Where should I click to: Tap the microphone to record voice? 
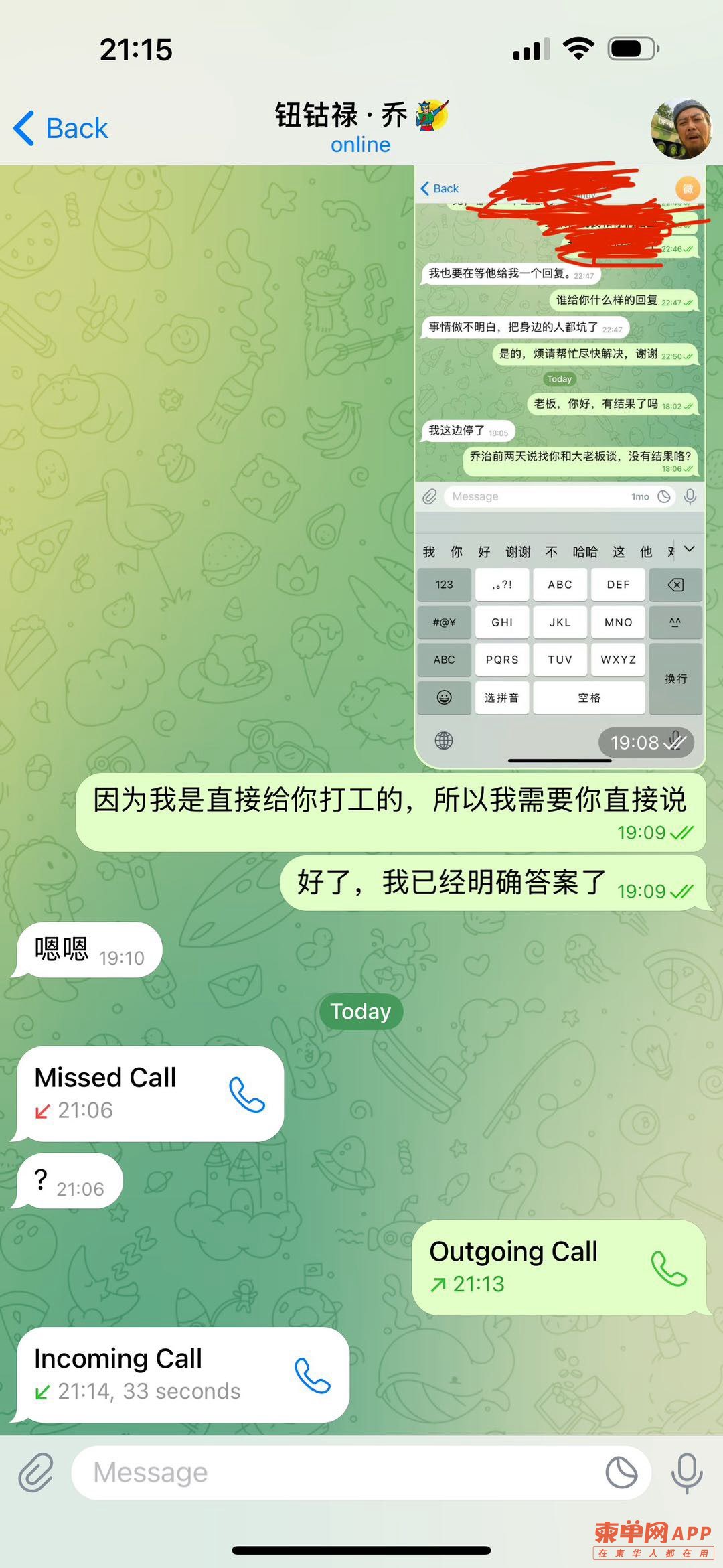687,1472
